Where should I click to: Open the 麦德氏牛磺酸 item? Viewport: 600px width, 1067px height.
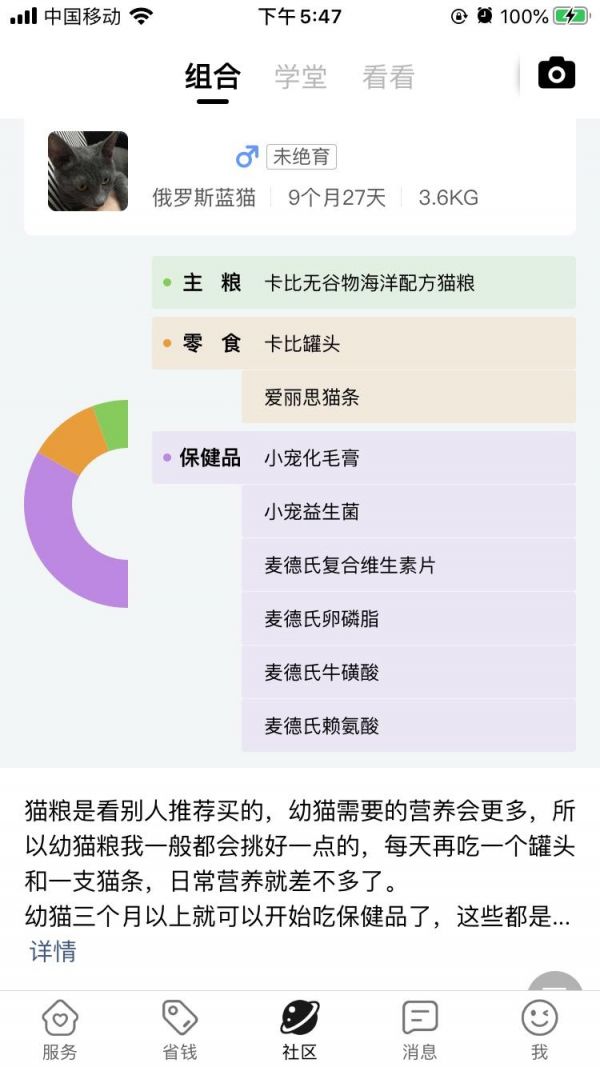[409, 672]
